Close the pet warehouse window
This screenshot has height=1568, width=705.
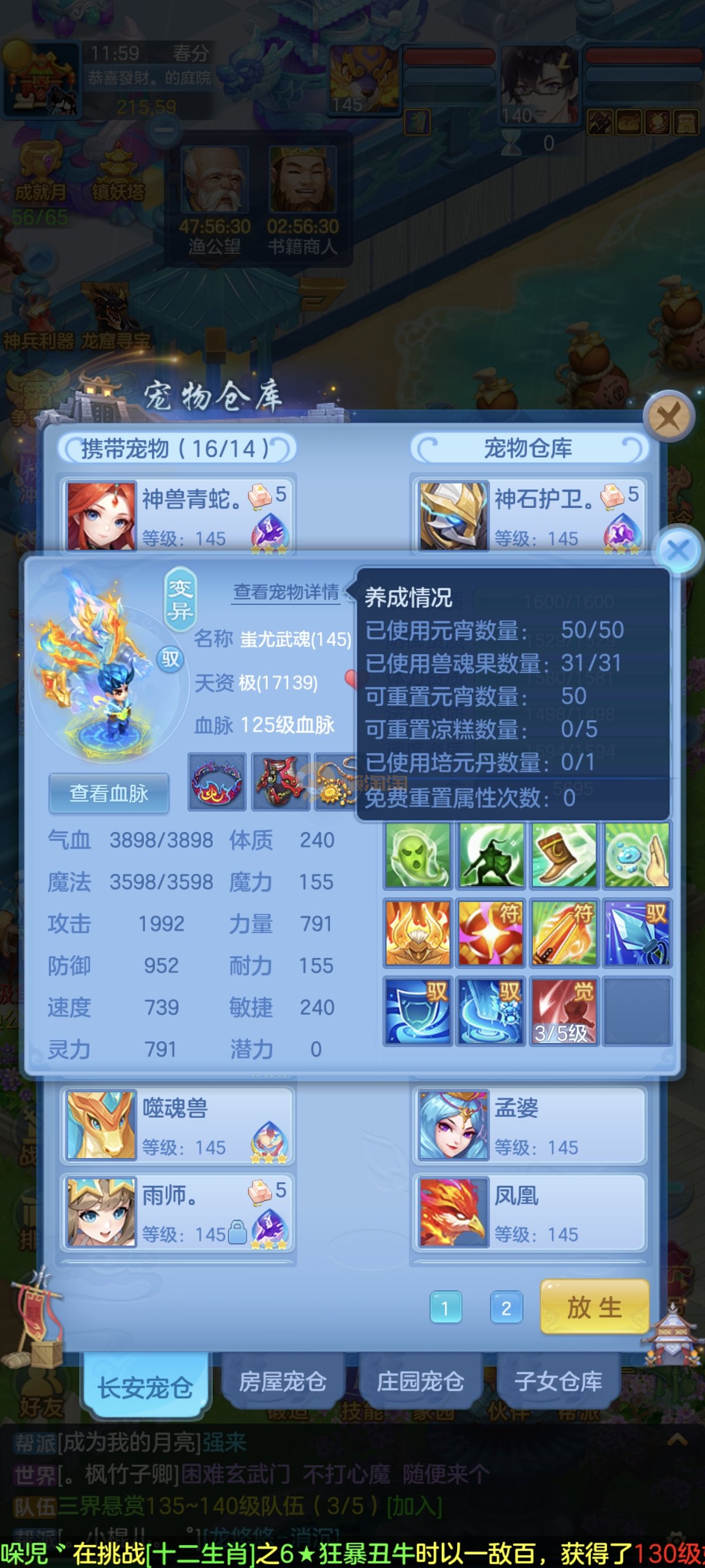669,418
